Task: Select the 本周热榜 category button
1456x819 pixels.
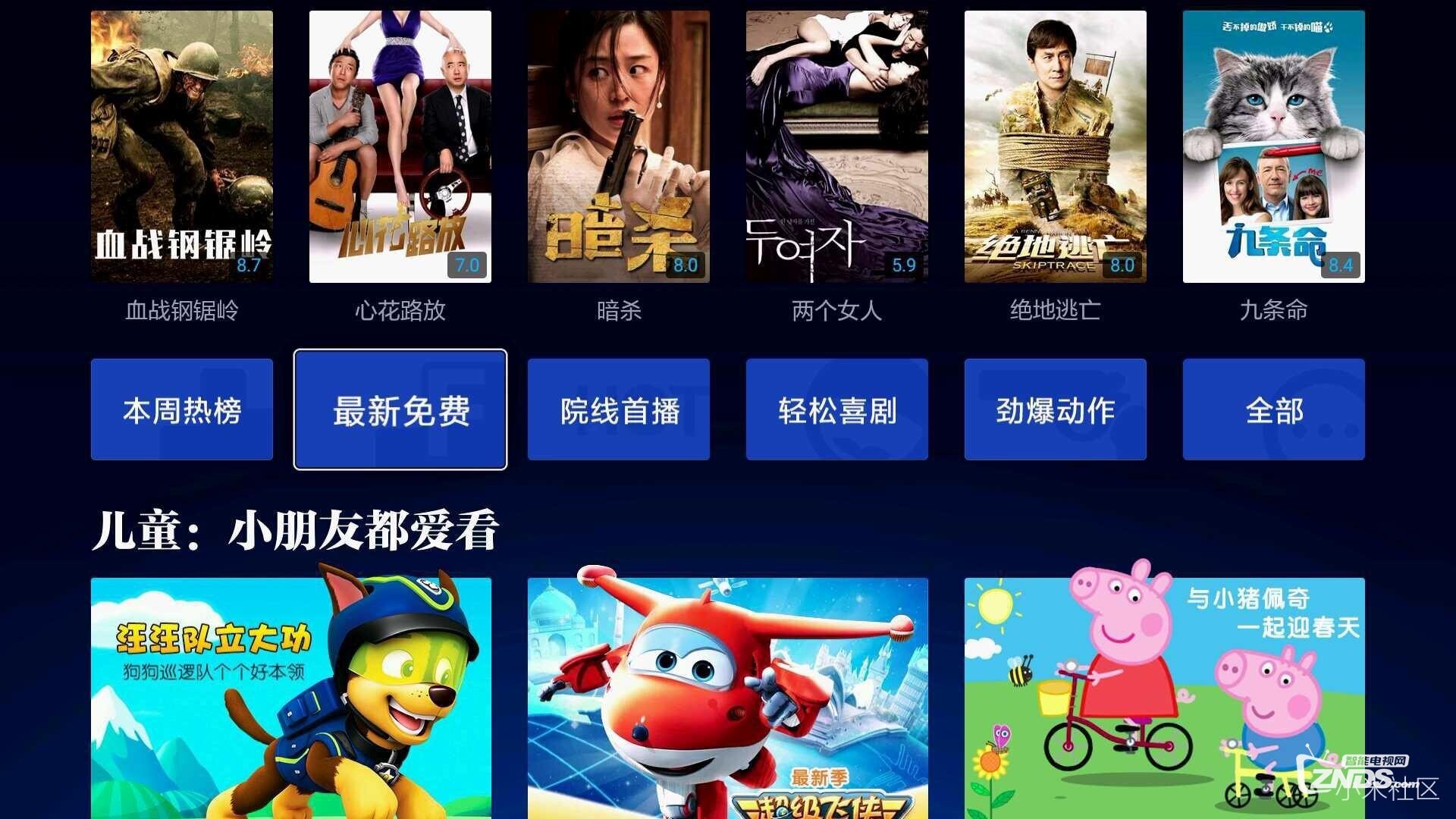Action: coord(182,409)
